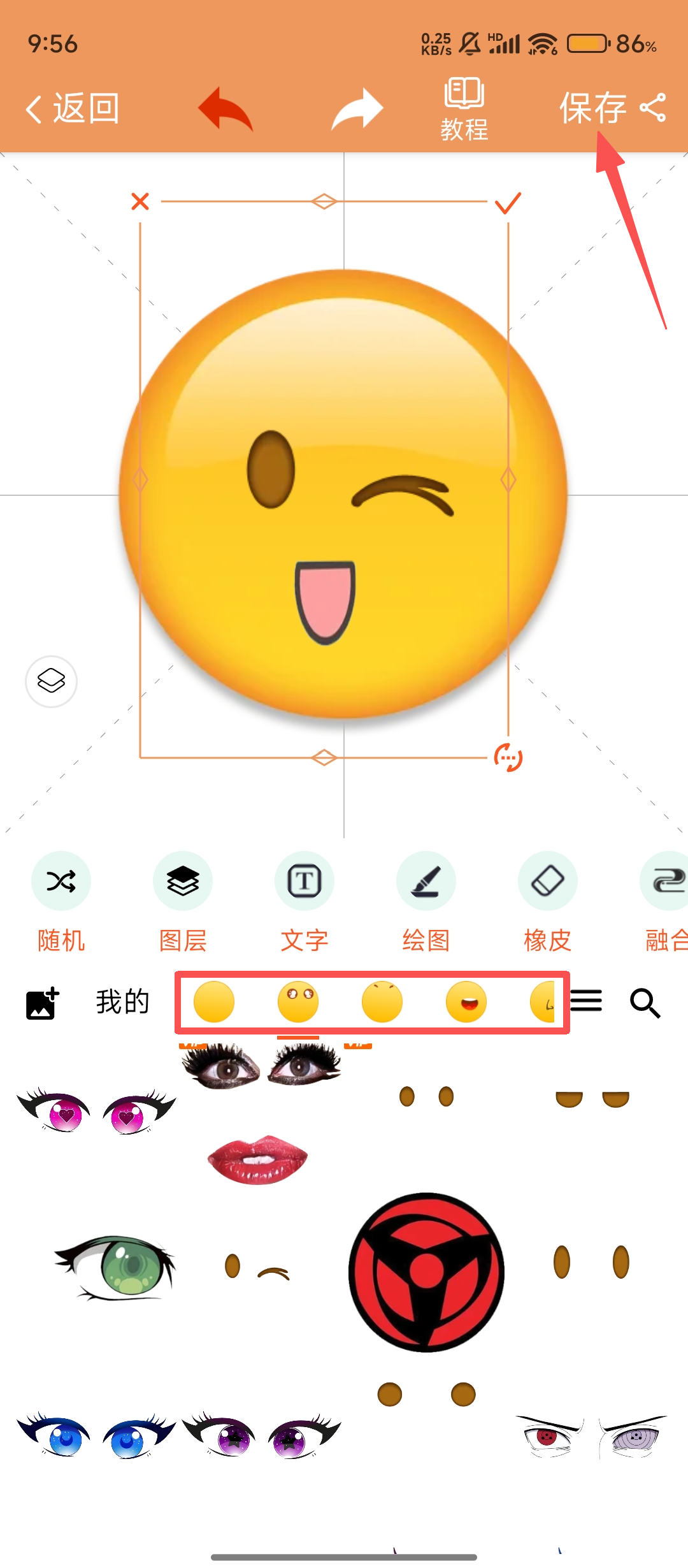Save the emoji with 保存
This screenshot has height=1568, width=688.
pyautogui.click(x=592, y=107)
